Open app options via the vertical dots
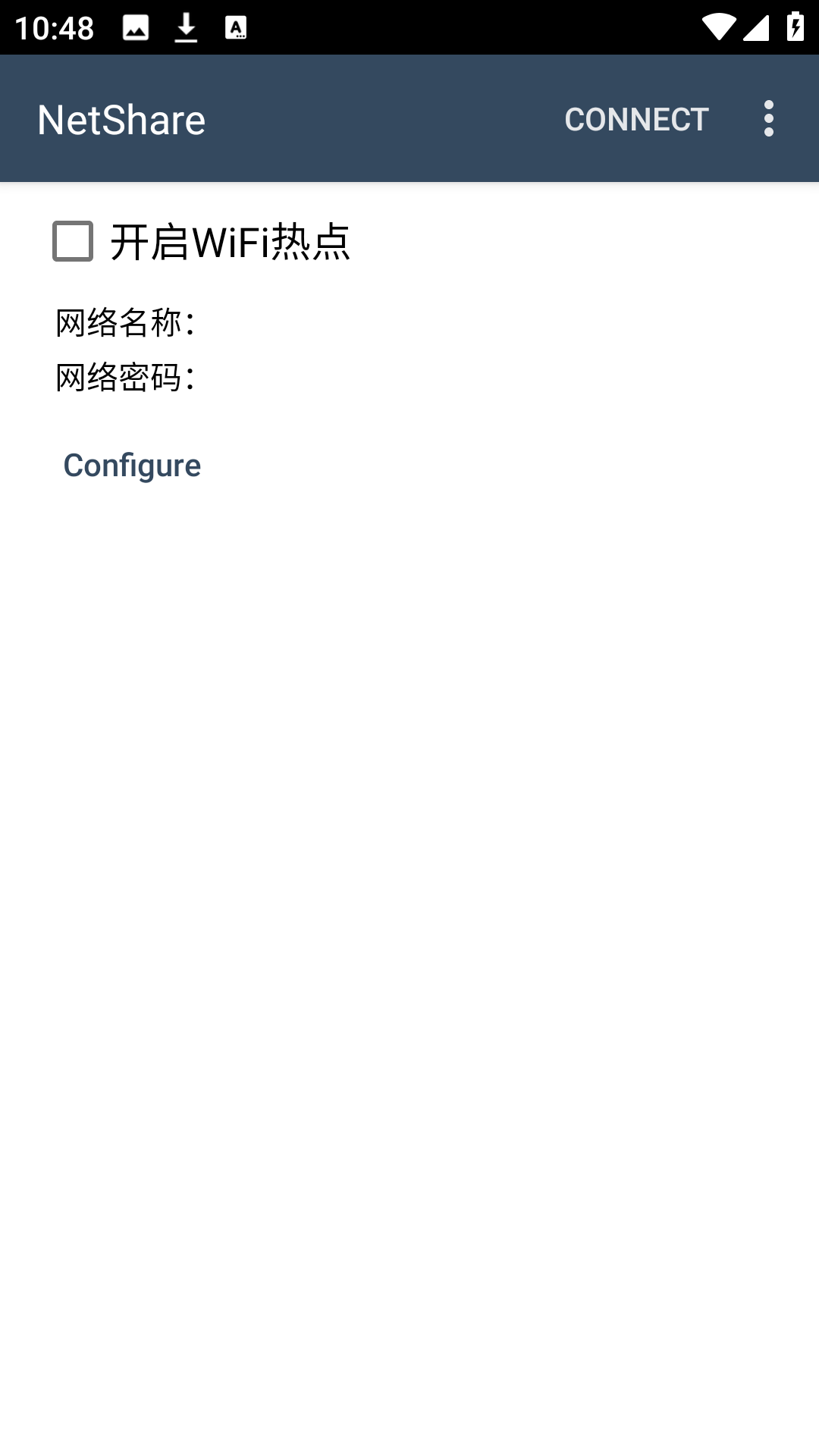This screenshot has width=819, height=1456. [x=768, y=118]
